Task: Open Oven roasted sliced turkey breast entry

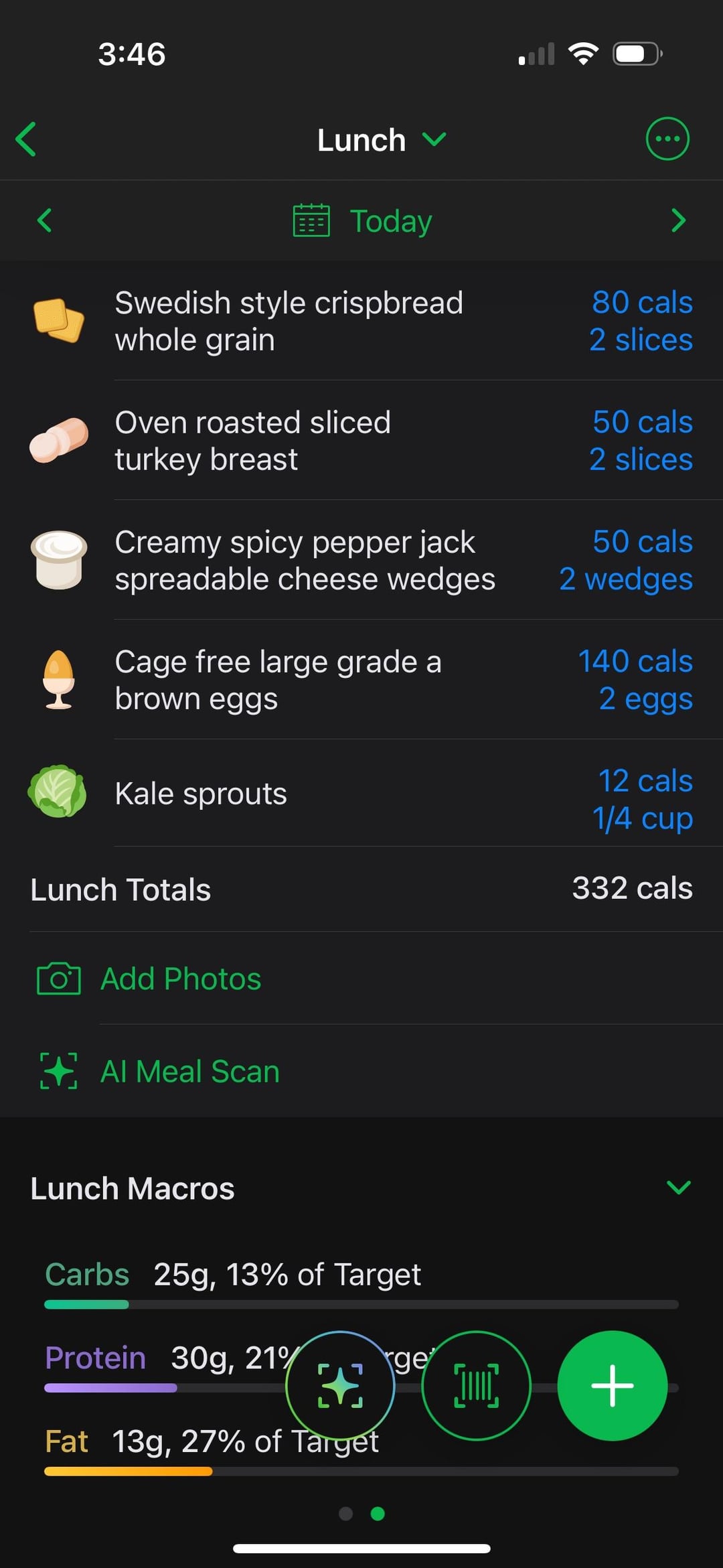Action: coord(361,441)
